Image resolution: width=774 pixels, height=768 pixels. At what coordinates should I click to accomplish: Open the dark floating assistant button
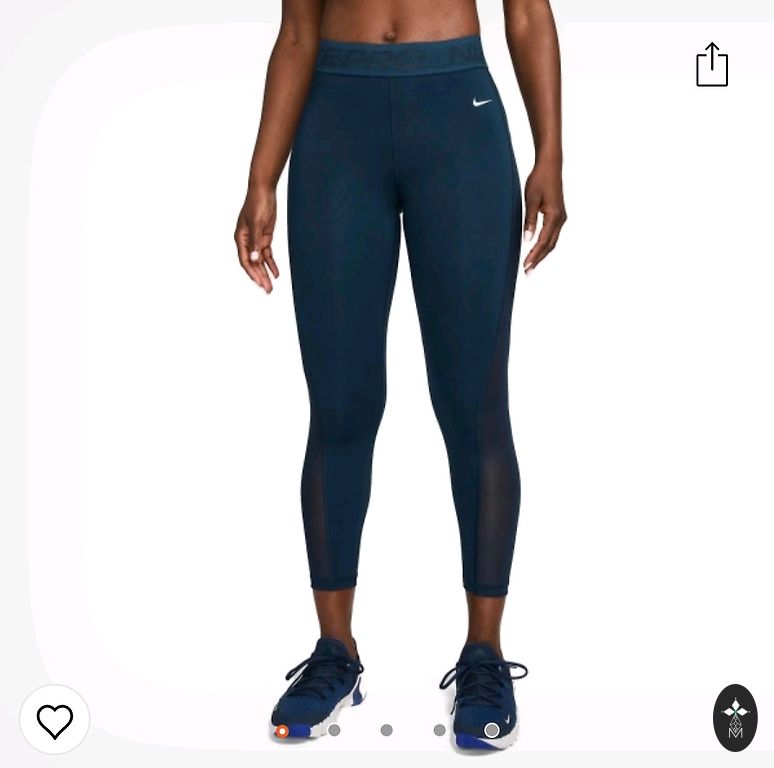tap(735, 718)
